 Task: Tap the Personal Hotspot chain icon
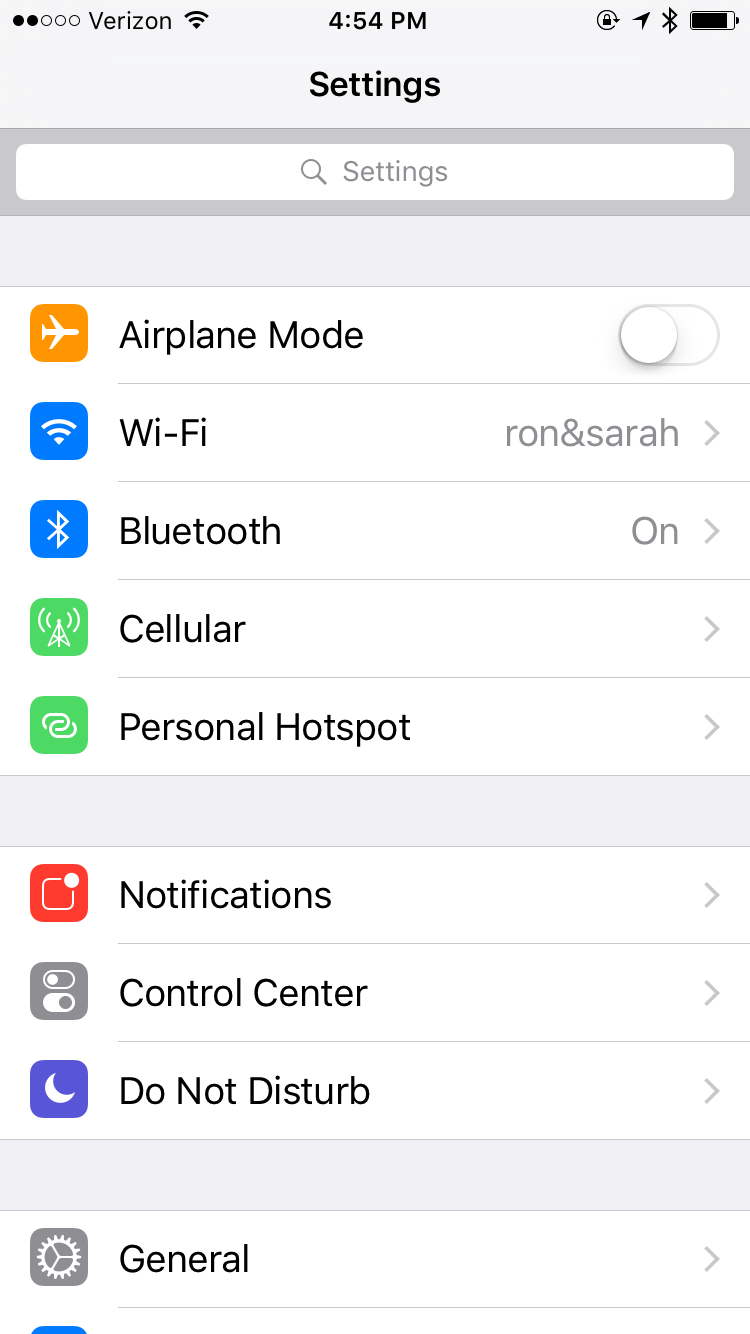pos(57,725)
